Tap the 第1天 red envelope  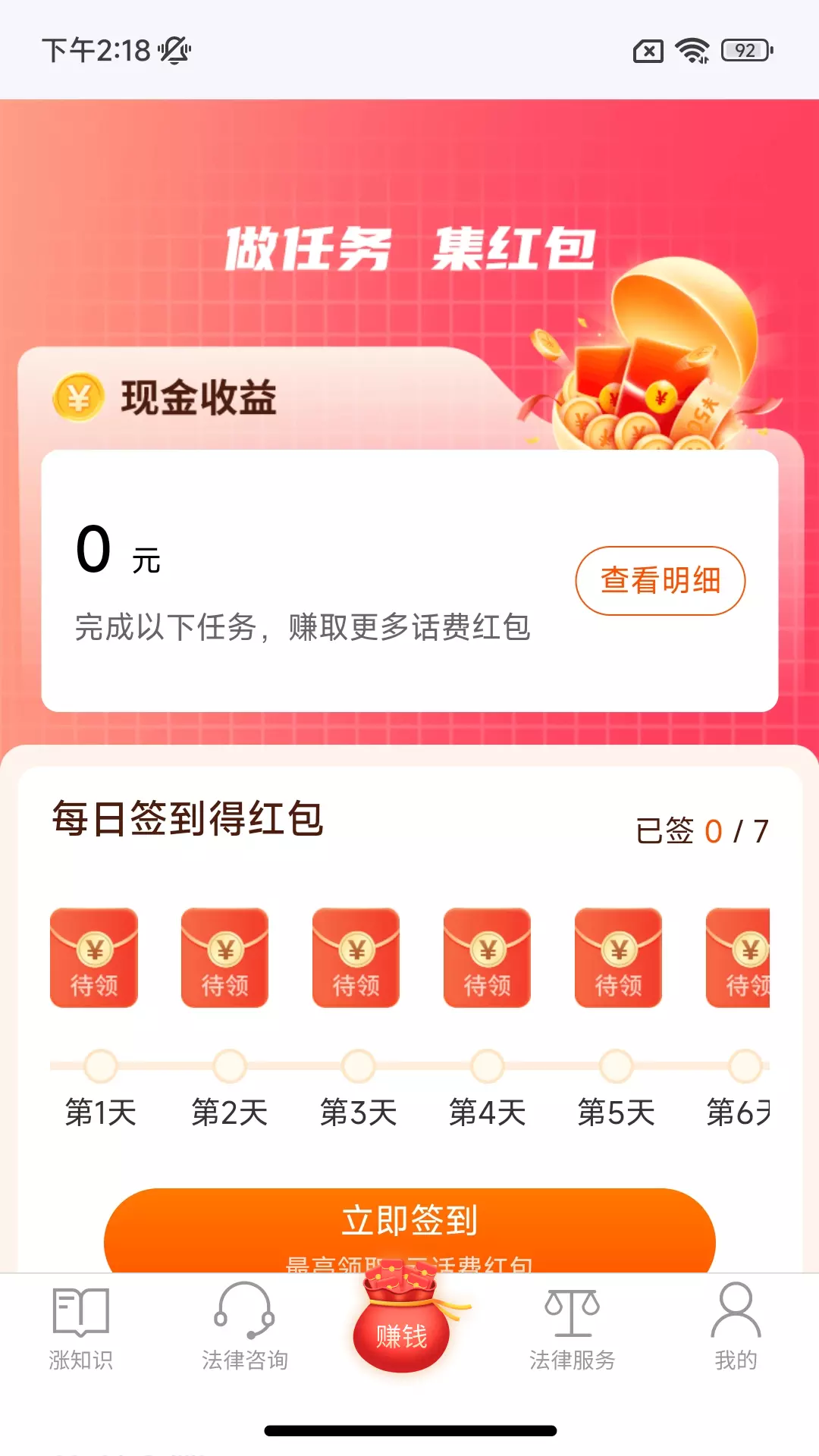pyautogui.click(x=94, y=958)
